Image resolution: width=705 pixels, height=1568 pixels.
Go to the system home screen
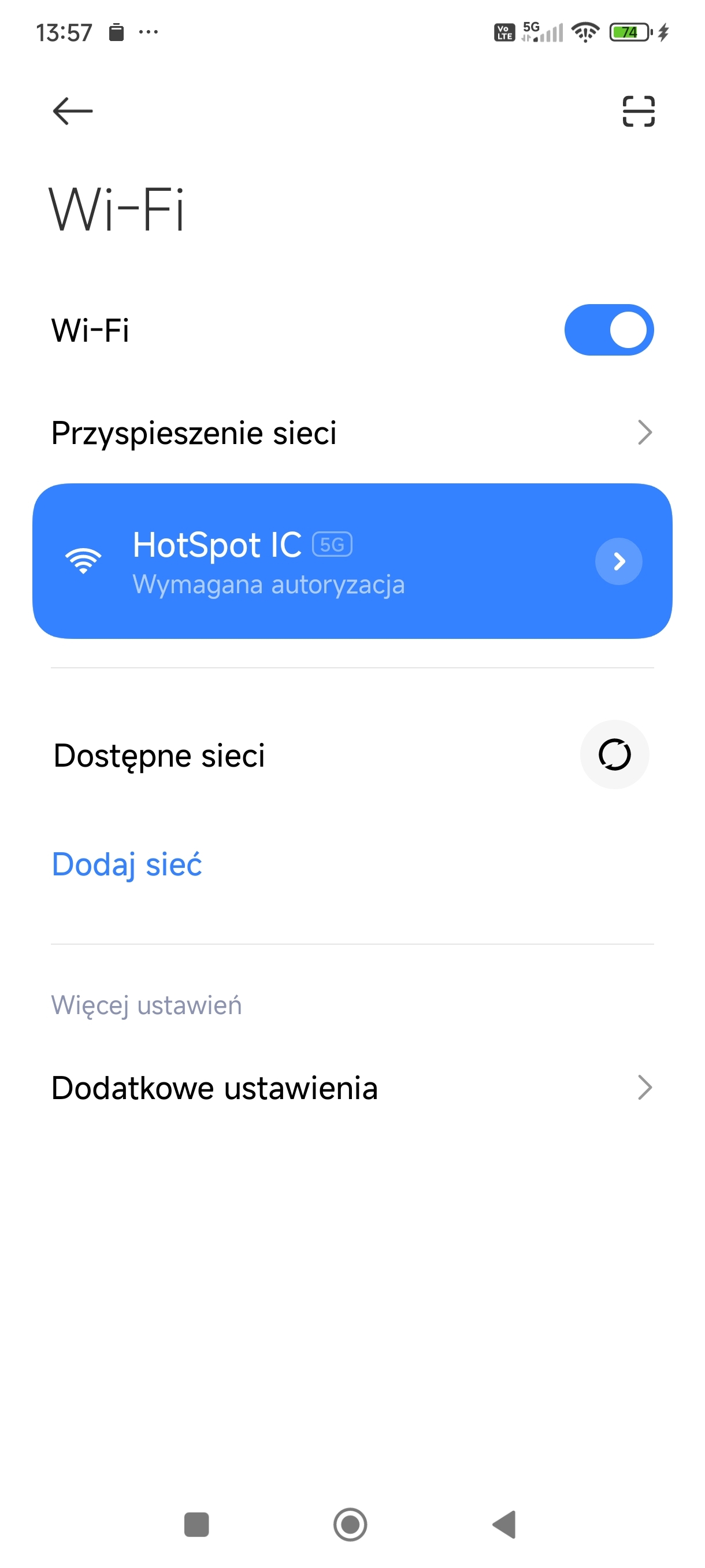pos(350,1524)
